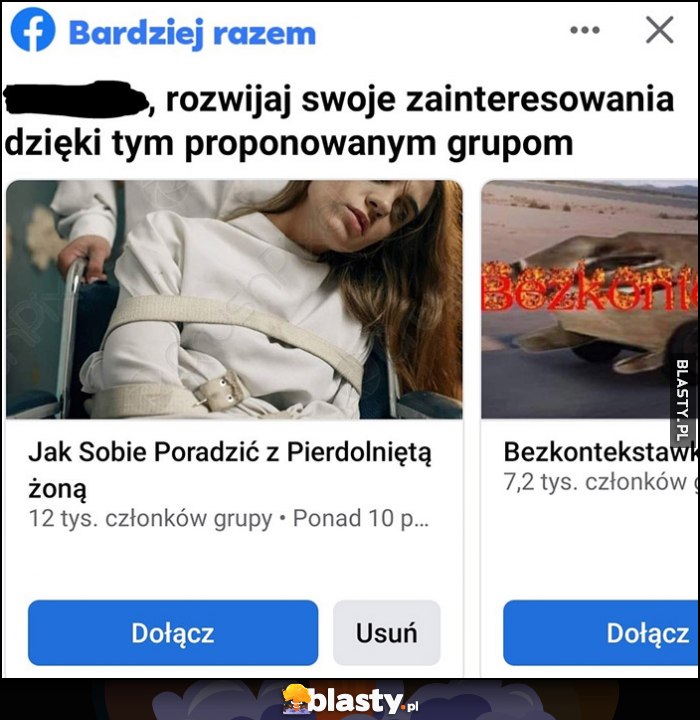Join the group Jak Sobie Poradzić z Pierdolniętą żoną
The width and height of the screenshot is (700, 720).
click(173, 633)
